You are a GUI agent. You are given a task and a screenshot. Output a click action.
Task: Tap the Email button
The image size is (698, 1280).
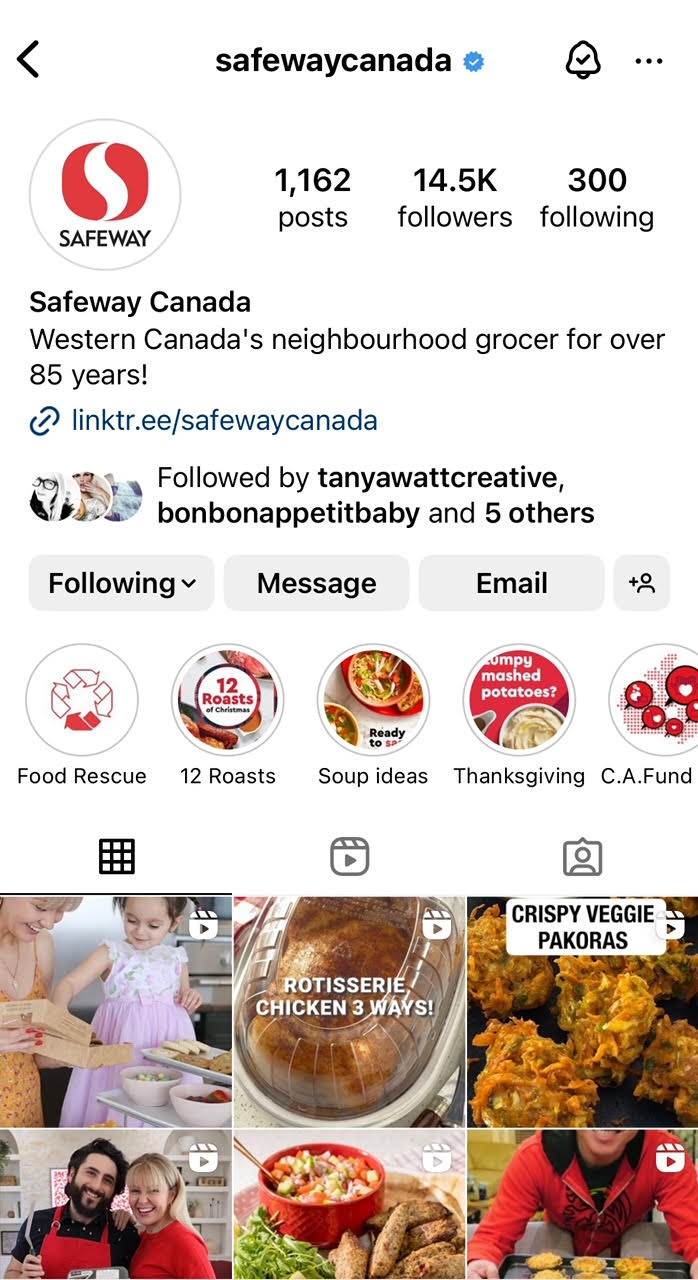point(511,583)
